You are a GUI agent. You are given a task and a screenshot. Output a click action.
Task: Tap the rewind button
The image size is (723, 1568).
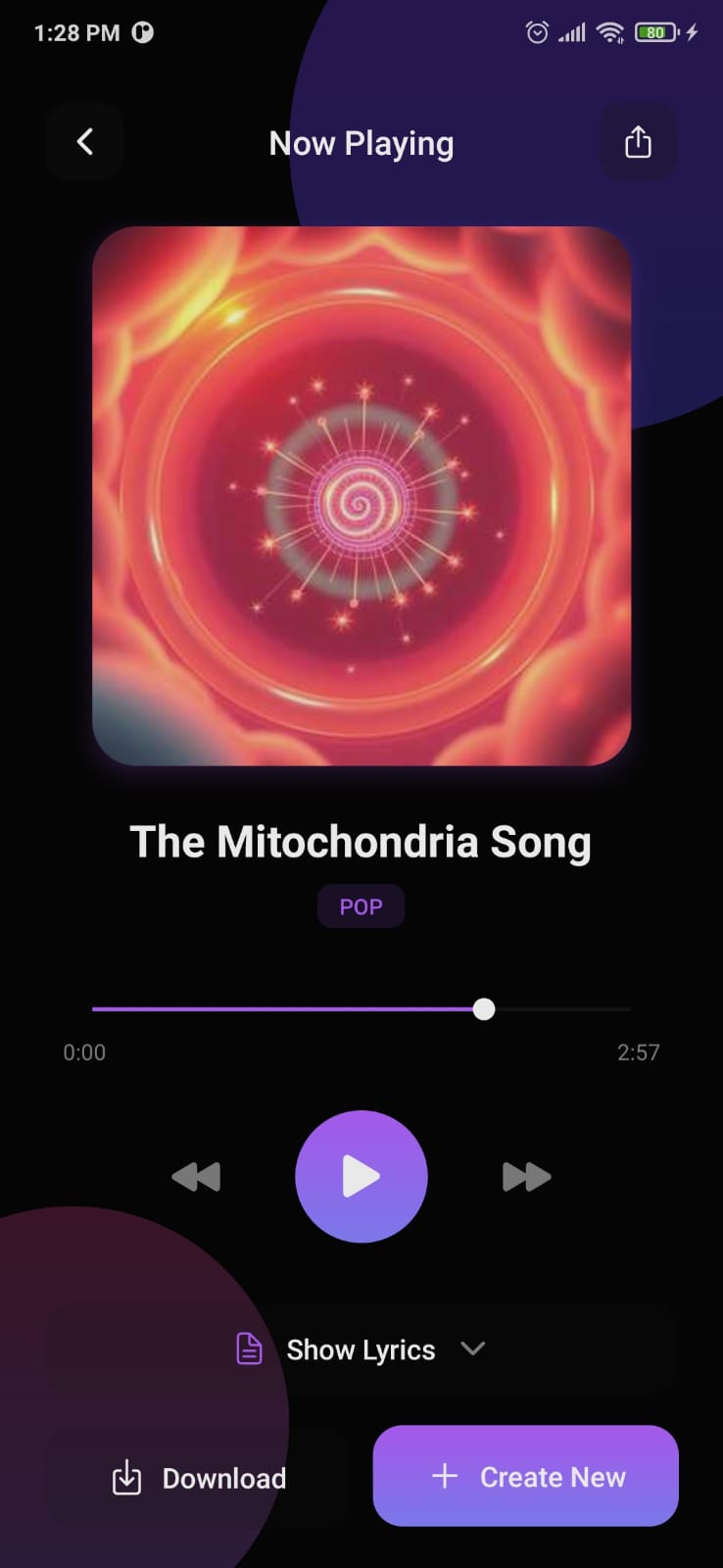196,1176
